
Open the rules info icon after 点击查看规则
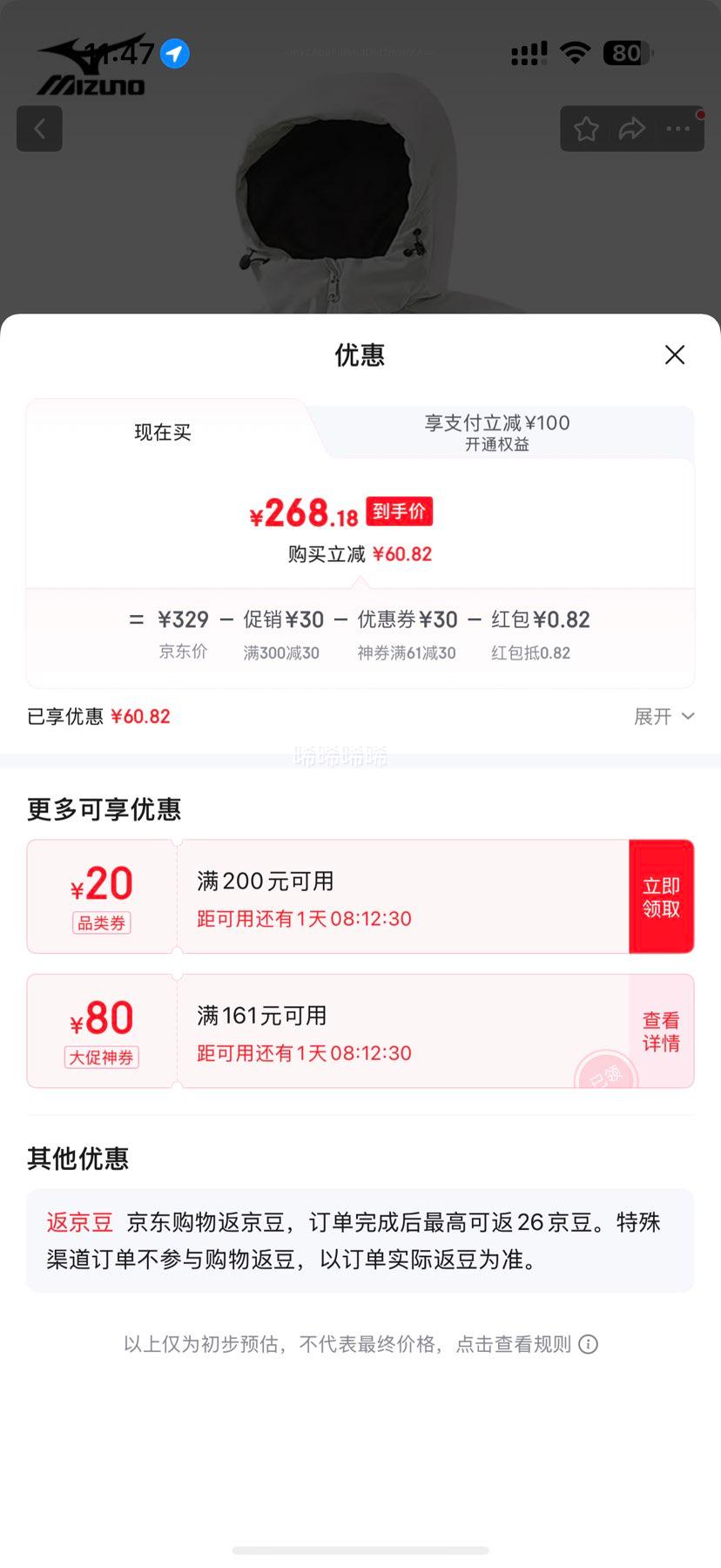[x=589, y=1344]
